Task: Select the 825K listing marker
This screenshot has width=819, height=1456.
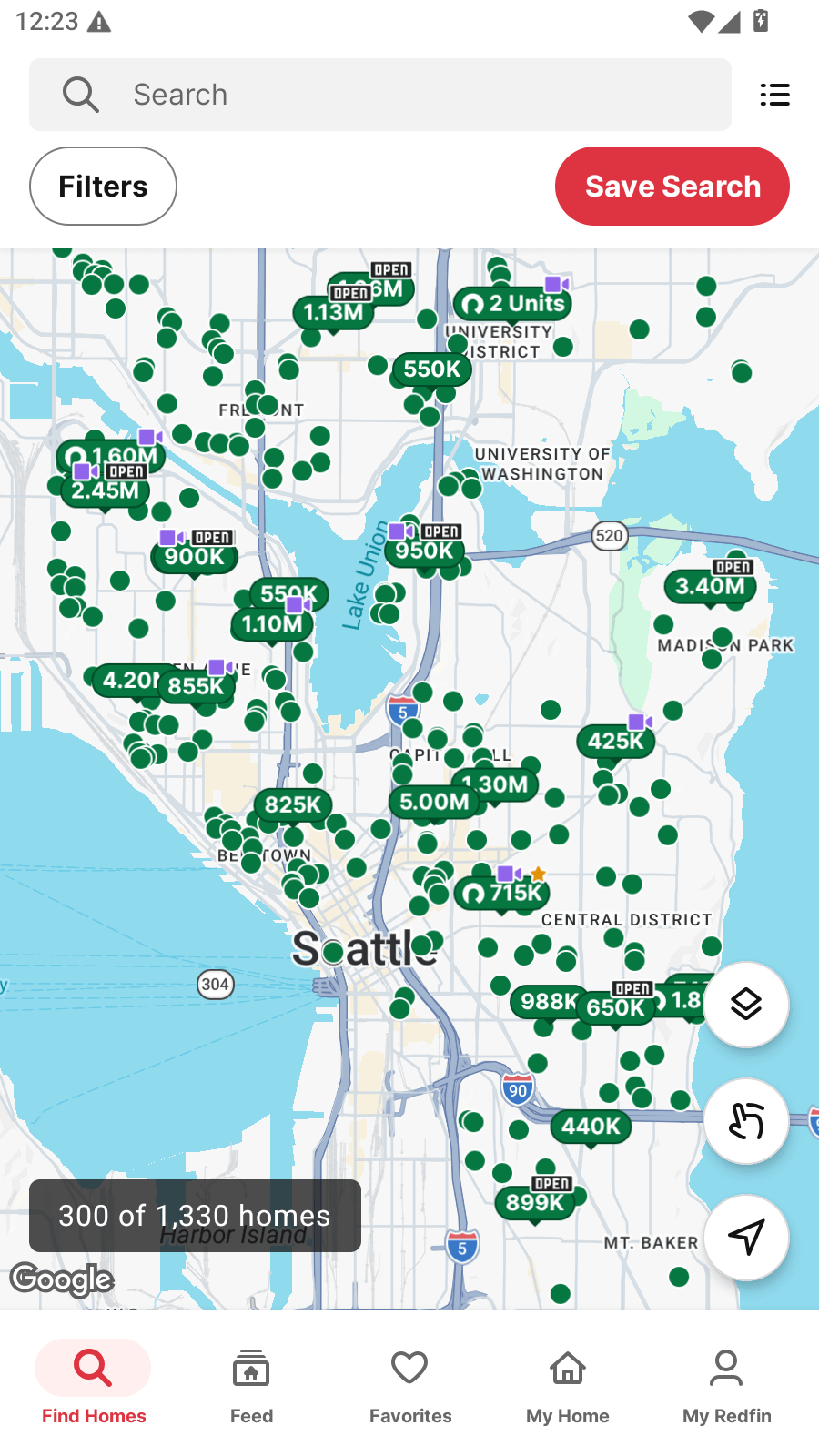Action: (292, 804)
